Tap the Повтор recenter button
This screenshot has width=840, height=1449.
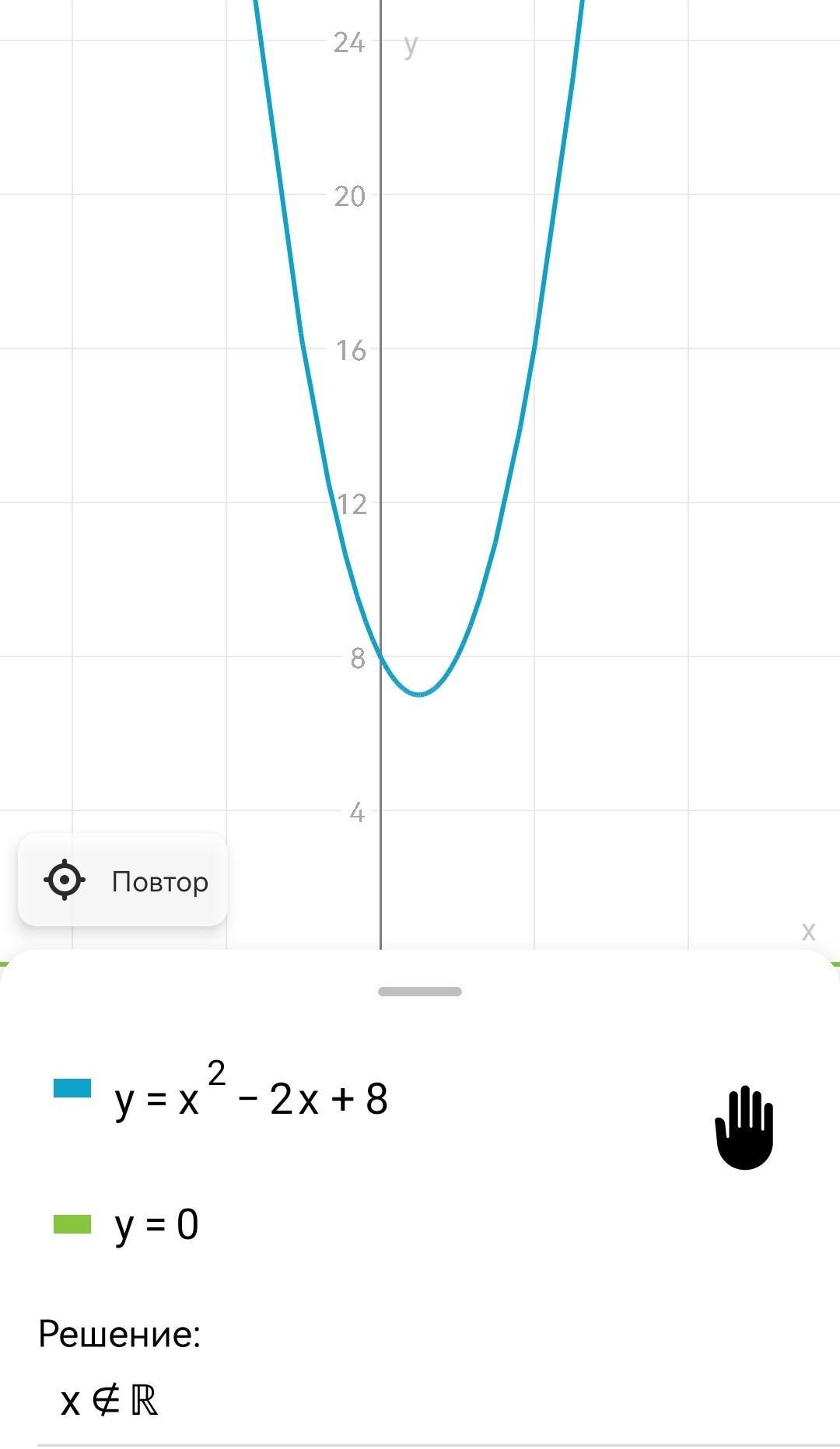pos(123,880)
